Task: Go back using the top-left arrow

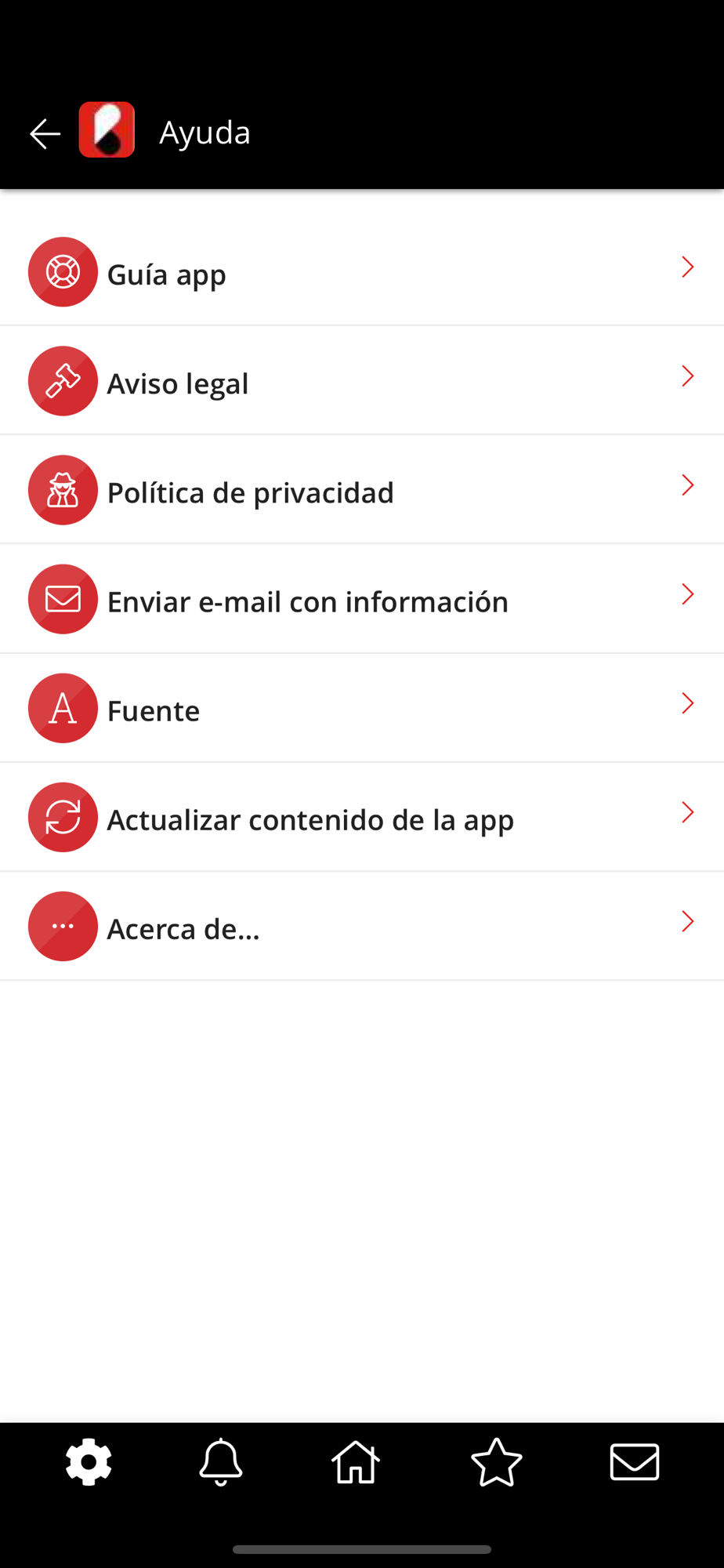Action: (x=45, y=134)
